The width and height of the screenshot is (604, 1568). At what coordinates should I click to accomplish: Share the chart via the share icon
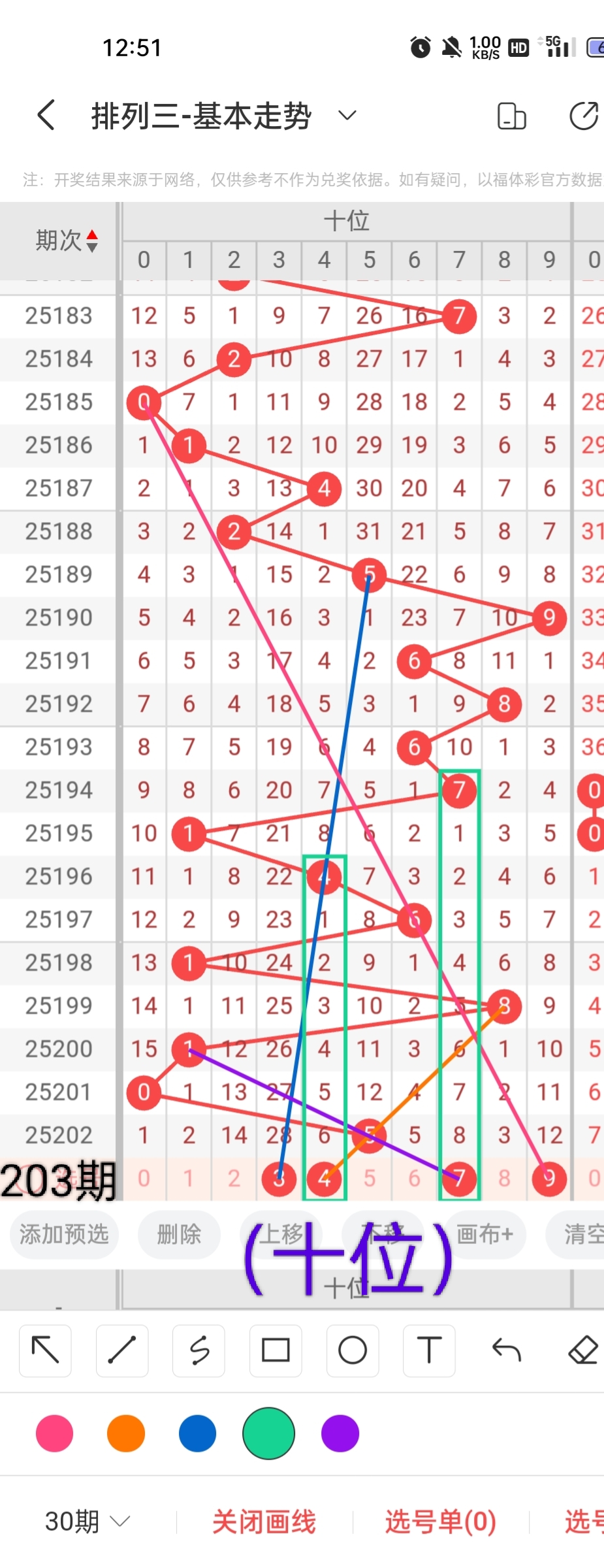click(583, 116)
